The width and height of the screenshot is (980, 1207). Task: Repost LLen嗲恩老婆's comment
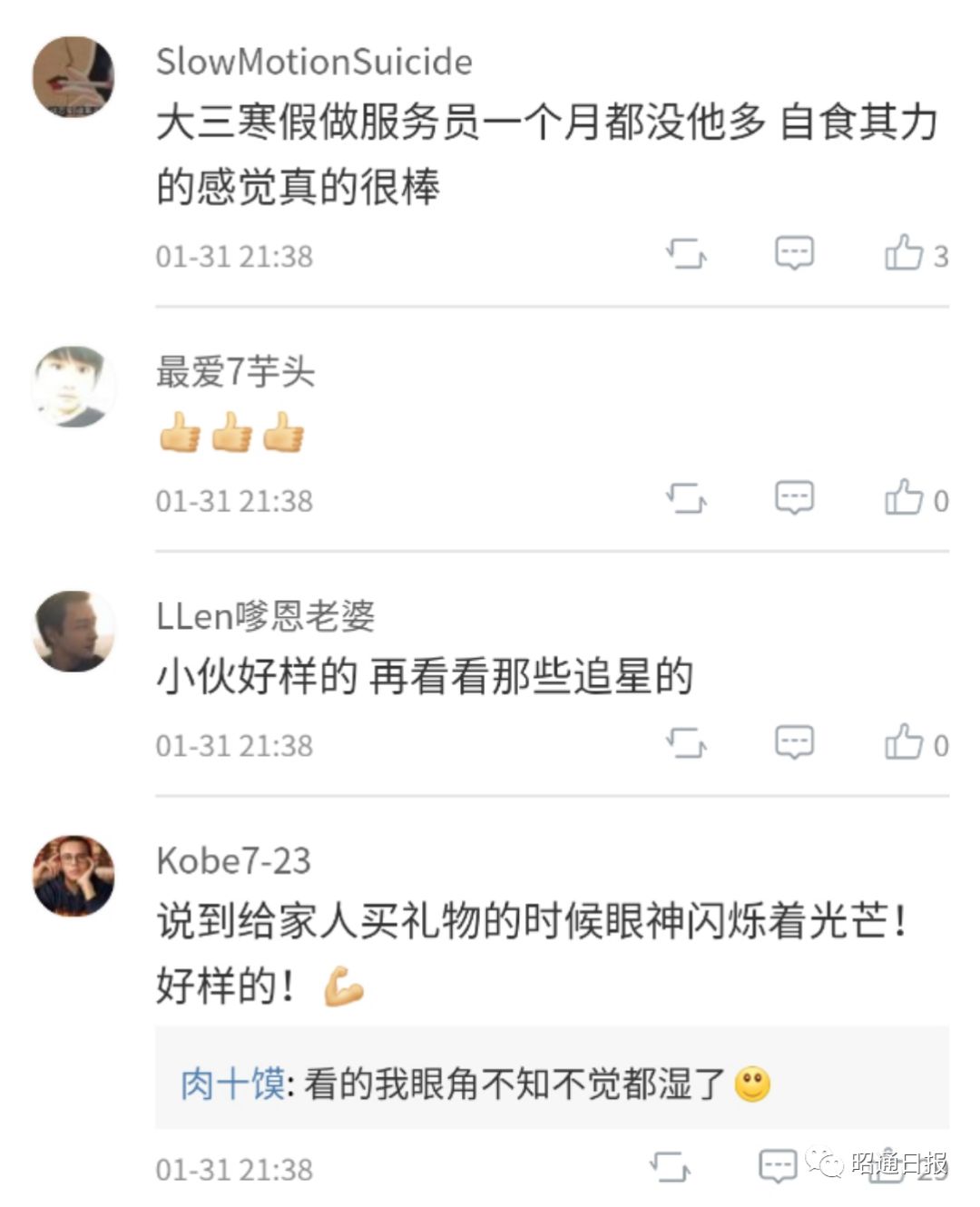point(686,742)
